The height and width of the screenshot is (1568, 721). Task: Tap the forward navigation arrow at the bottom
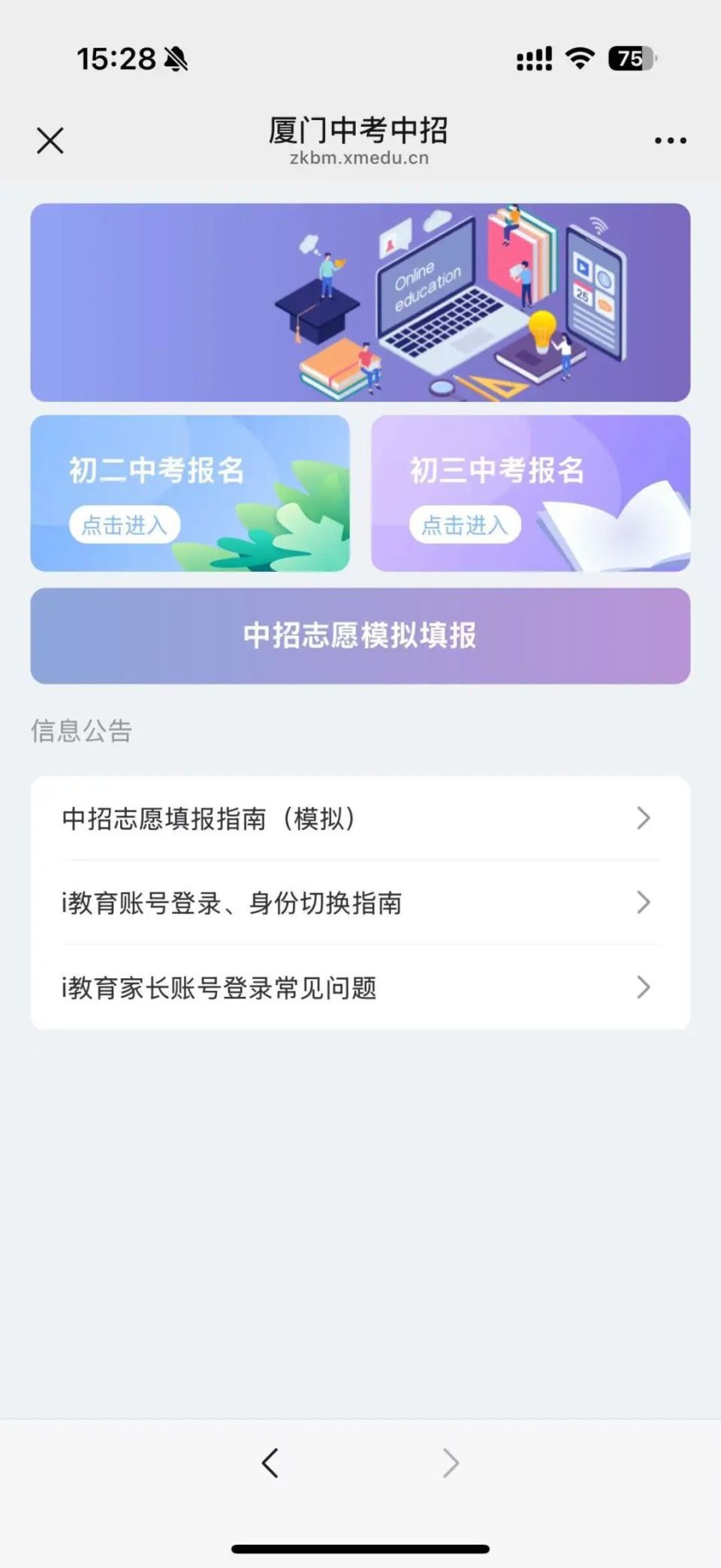coord(451,1462)
